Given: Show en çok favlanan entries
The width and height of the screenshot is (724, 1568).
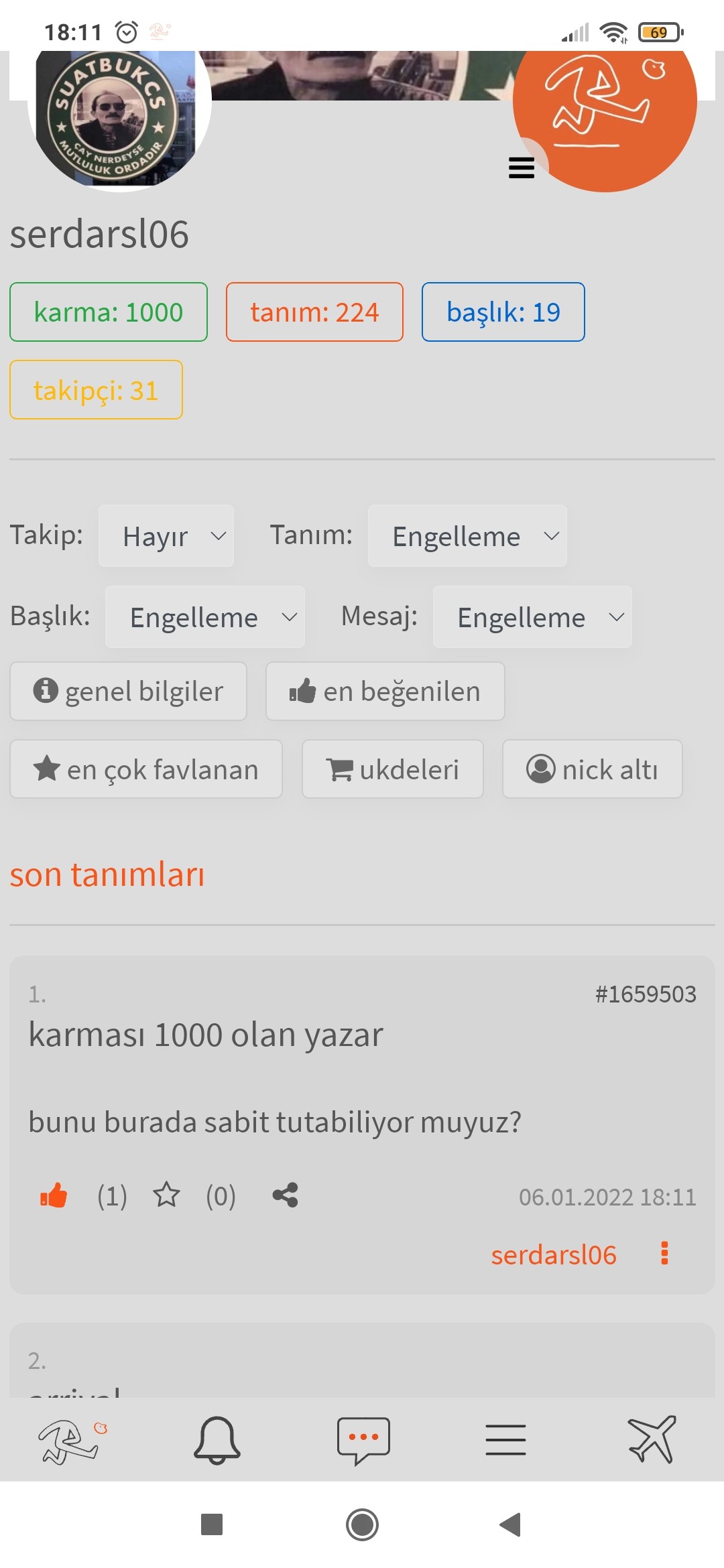Looking at the screenshot, I should click(x=146, y=769).
